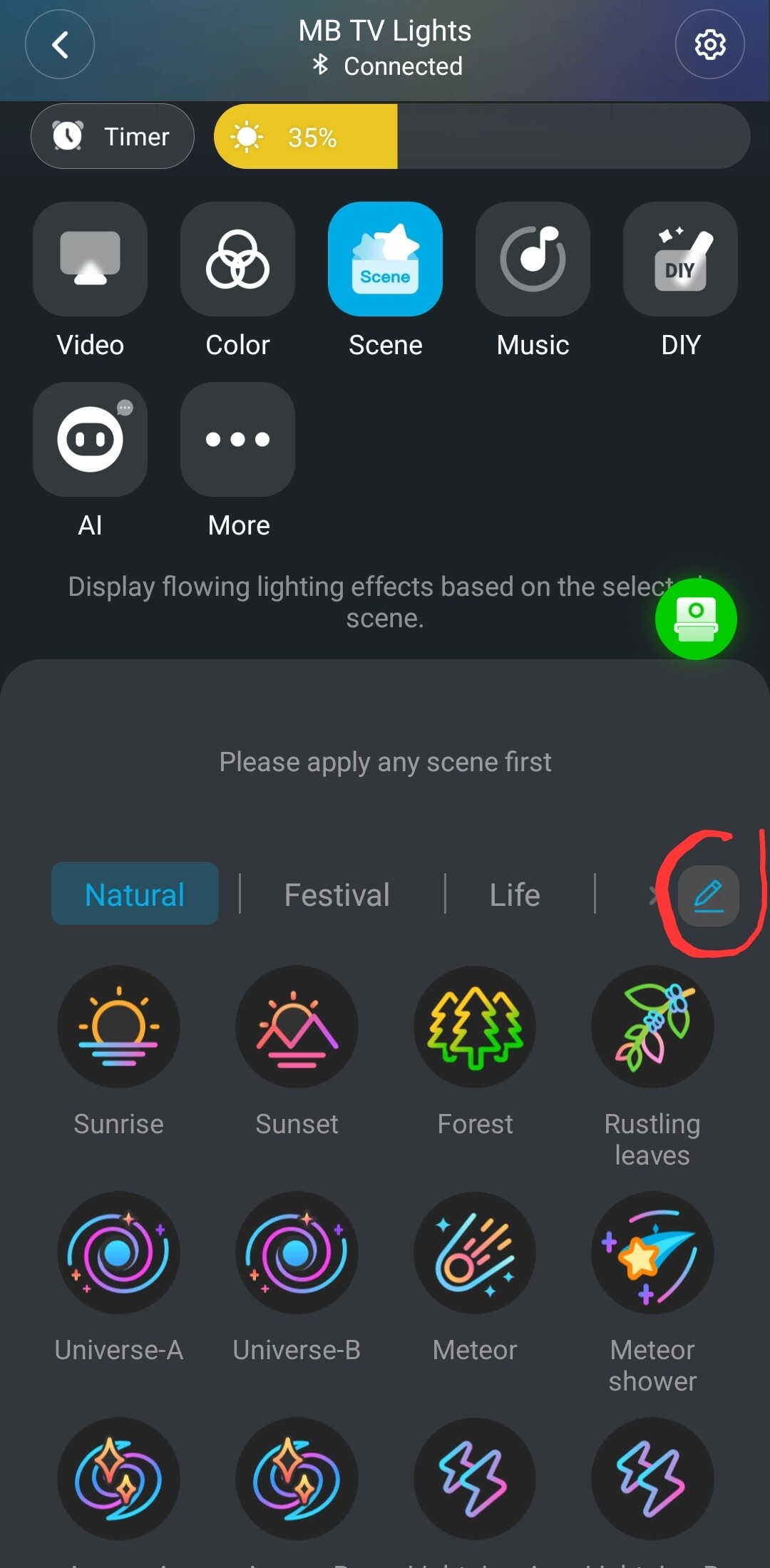This screenshot has width=770, height=1568.
Task: Edit scene categories with pencil icon
Action: pyautogui.click(x=708, y=896)
